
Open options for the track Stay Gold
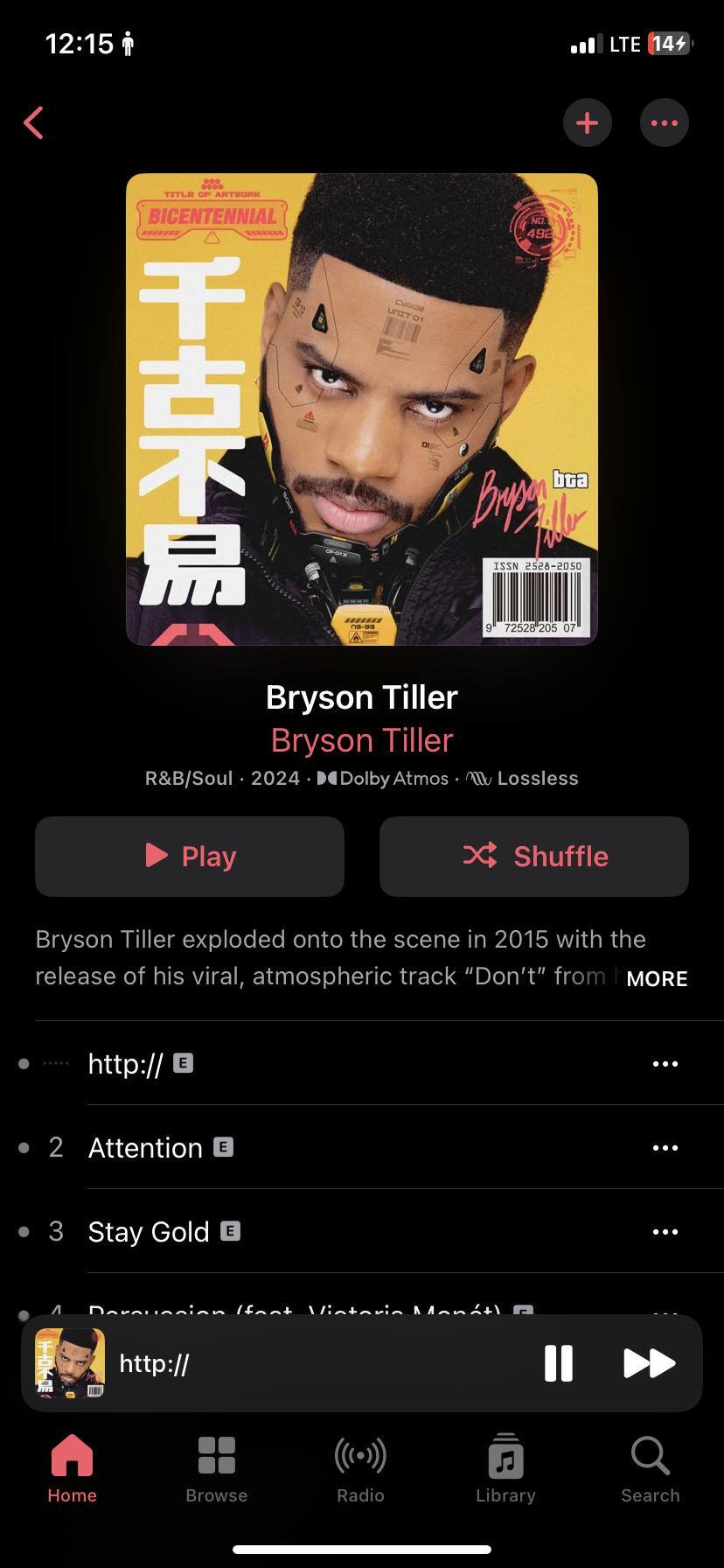tap(665, 1232)
